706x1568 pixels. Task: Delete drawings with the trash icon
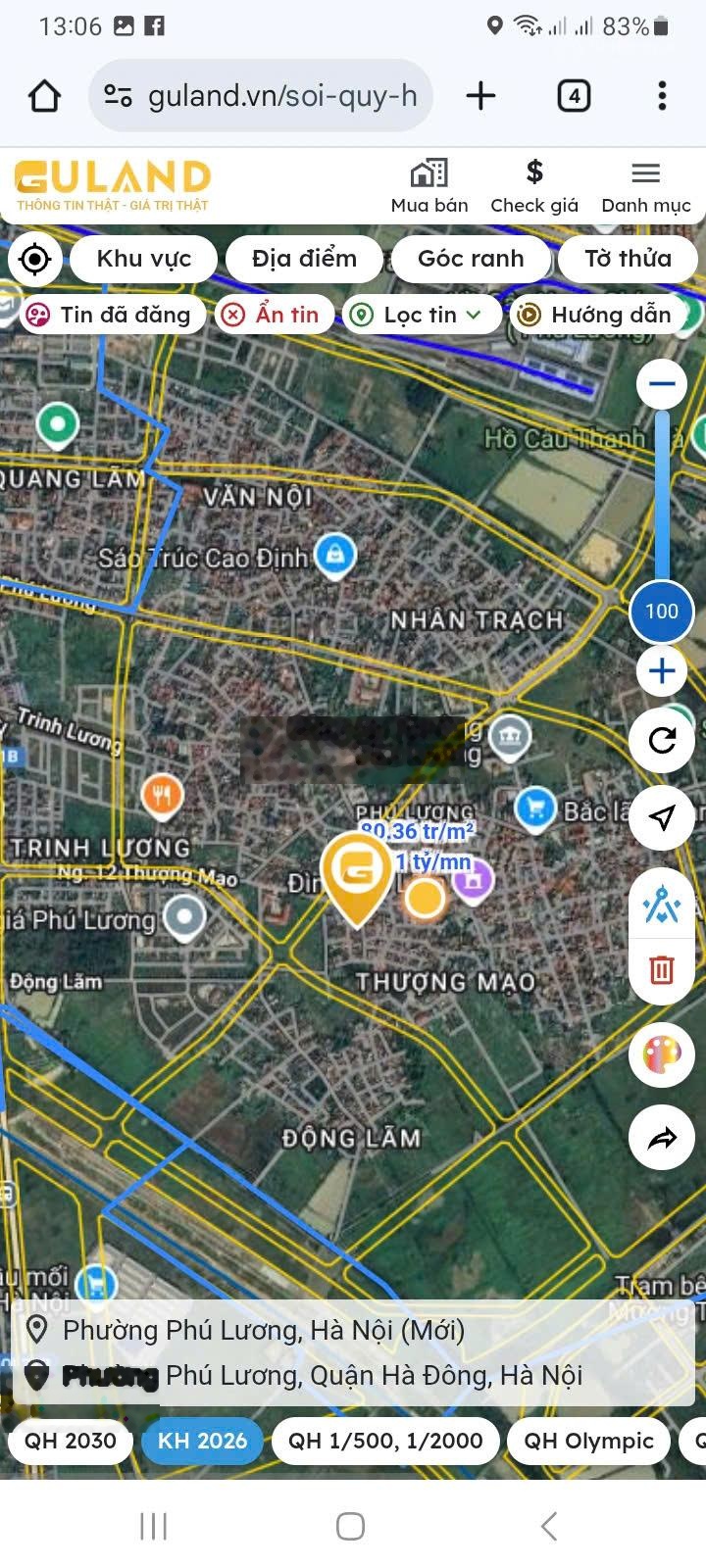pyautogui.click(x=662, y=970)
